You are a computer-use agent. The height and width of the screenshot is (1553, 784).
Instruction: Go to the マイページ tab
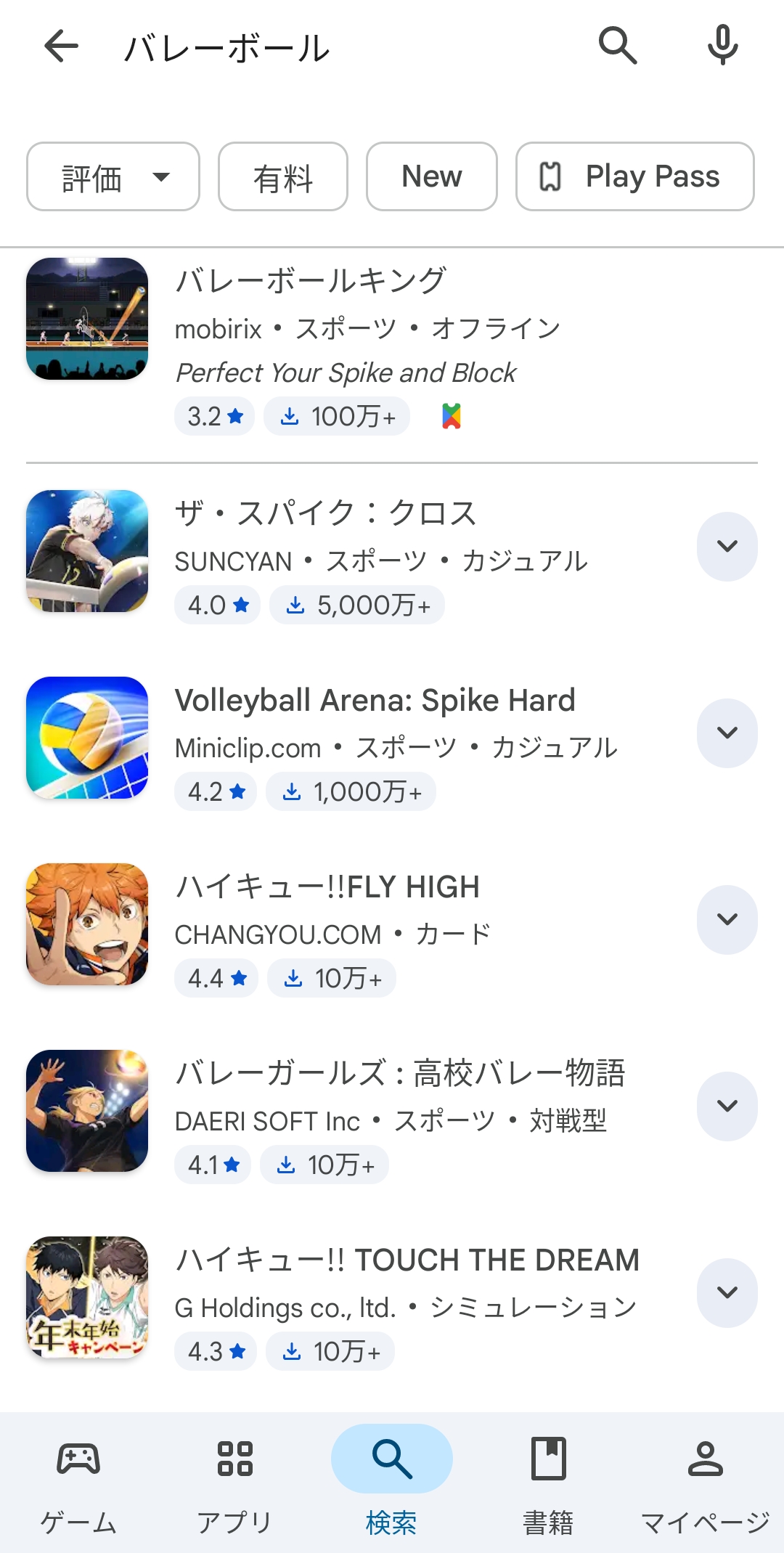705,1481
